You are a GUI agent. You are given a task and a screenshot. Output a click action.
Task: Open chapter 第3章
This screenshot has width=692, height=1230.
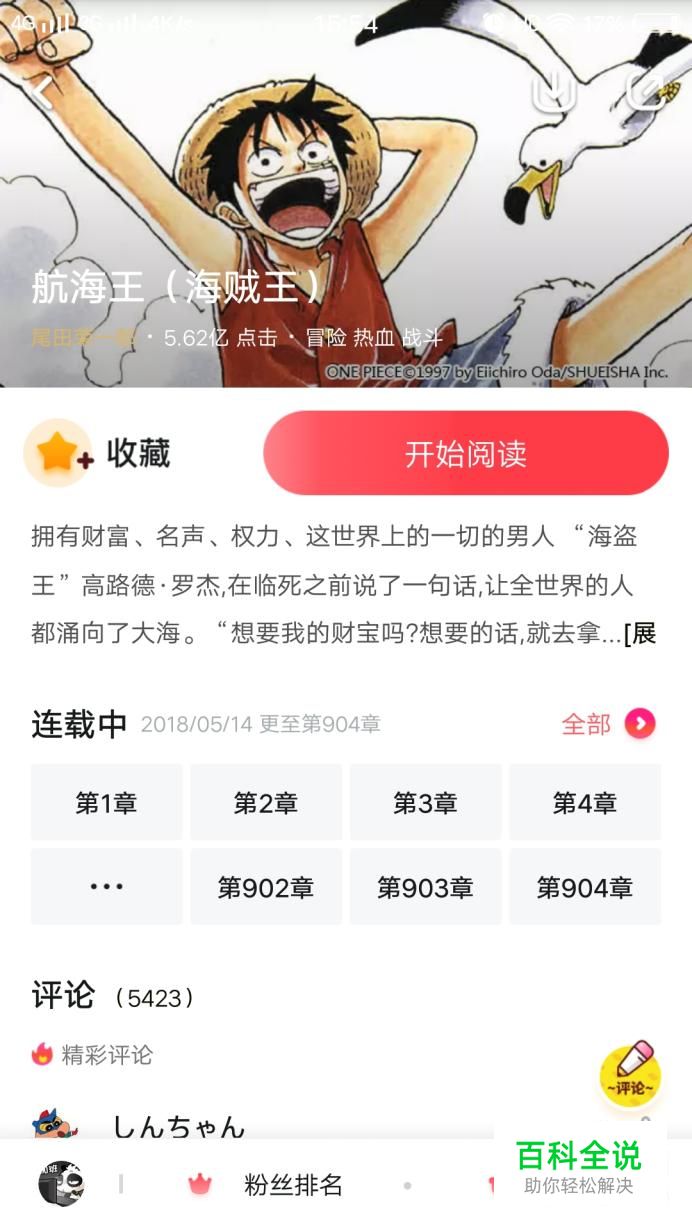(x=425, y=802)
